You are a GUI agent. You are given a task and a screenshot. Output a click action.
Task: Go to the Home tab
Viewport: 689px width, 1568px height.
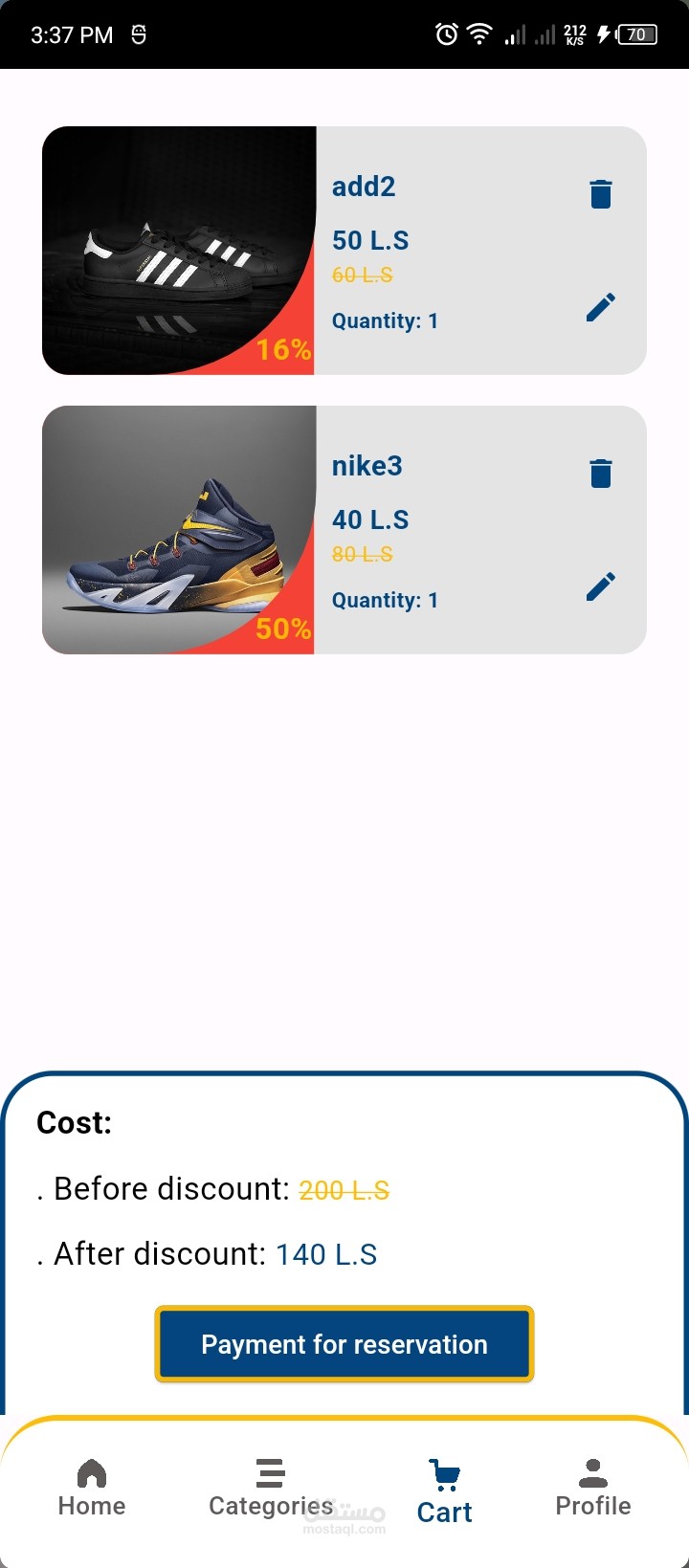coord(92,1489)
